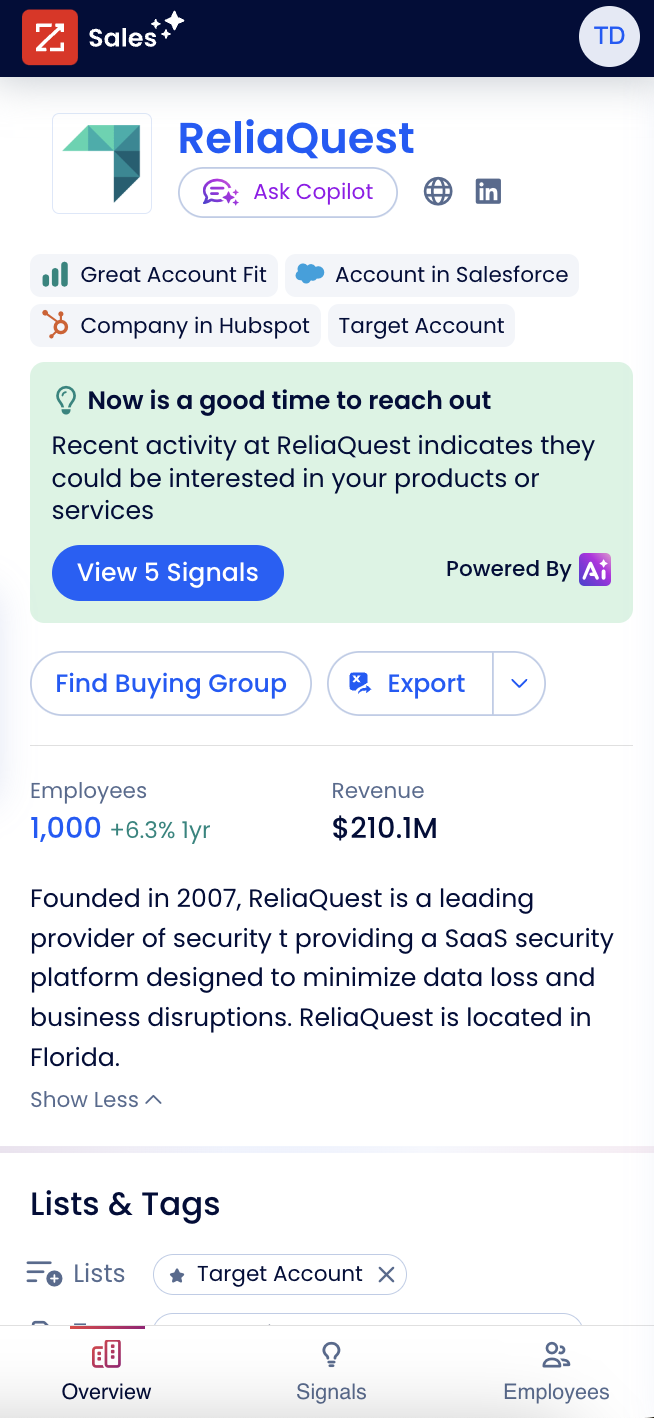Open ReliaQuest's LinkedIn page

tap(488, 191)
